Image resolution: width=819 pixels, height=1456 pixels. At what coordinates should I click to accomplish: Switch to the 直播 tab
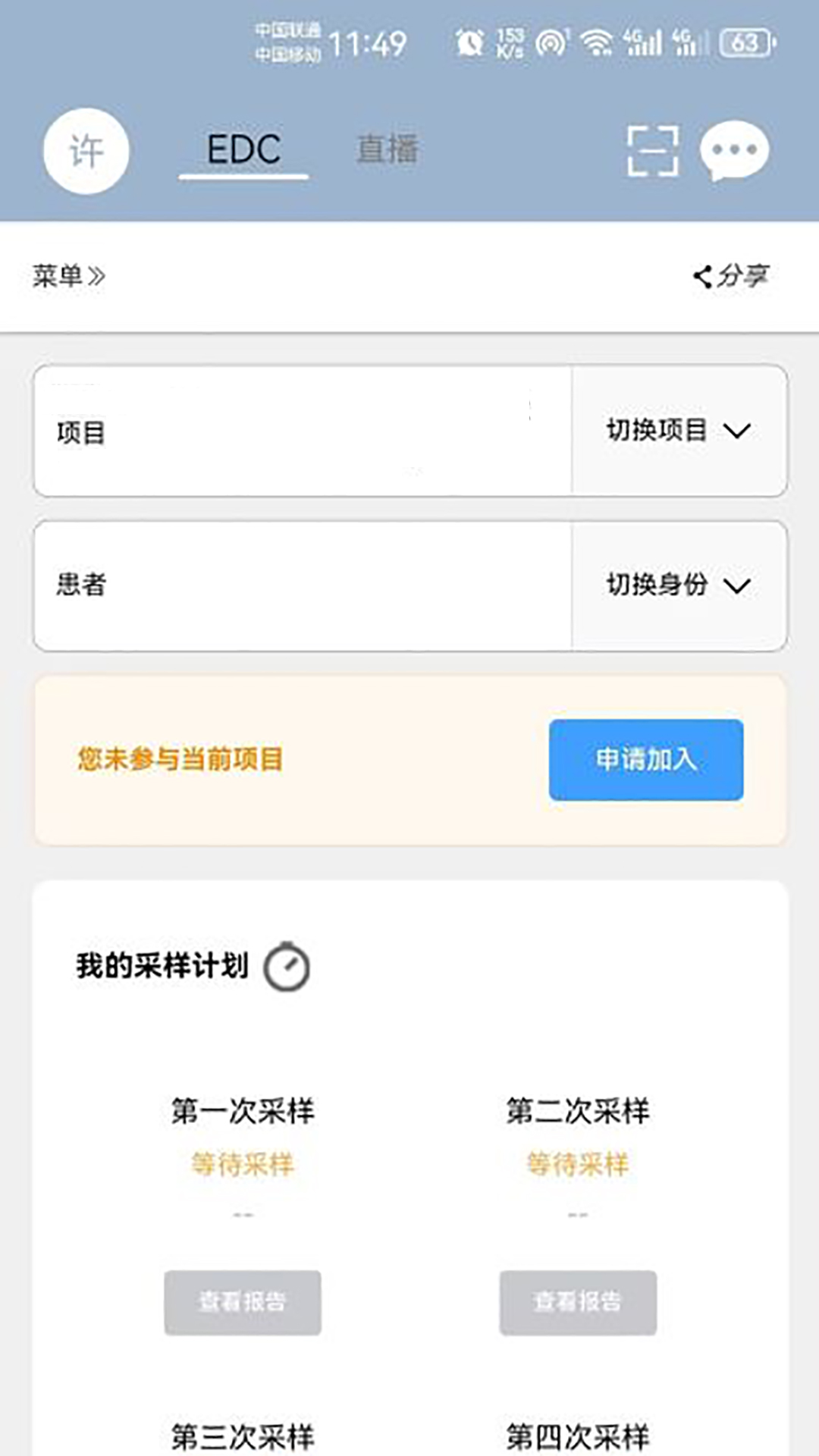[386, 148]
